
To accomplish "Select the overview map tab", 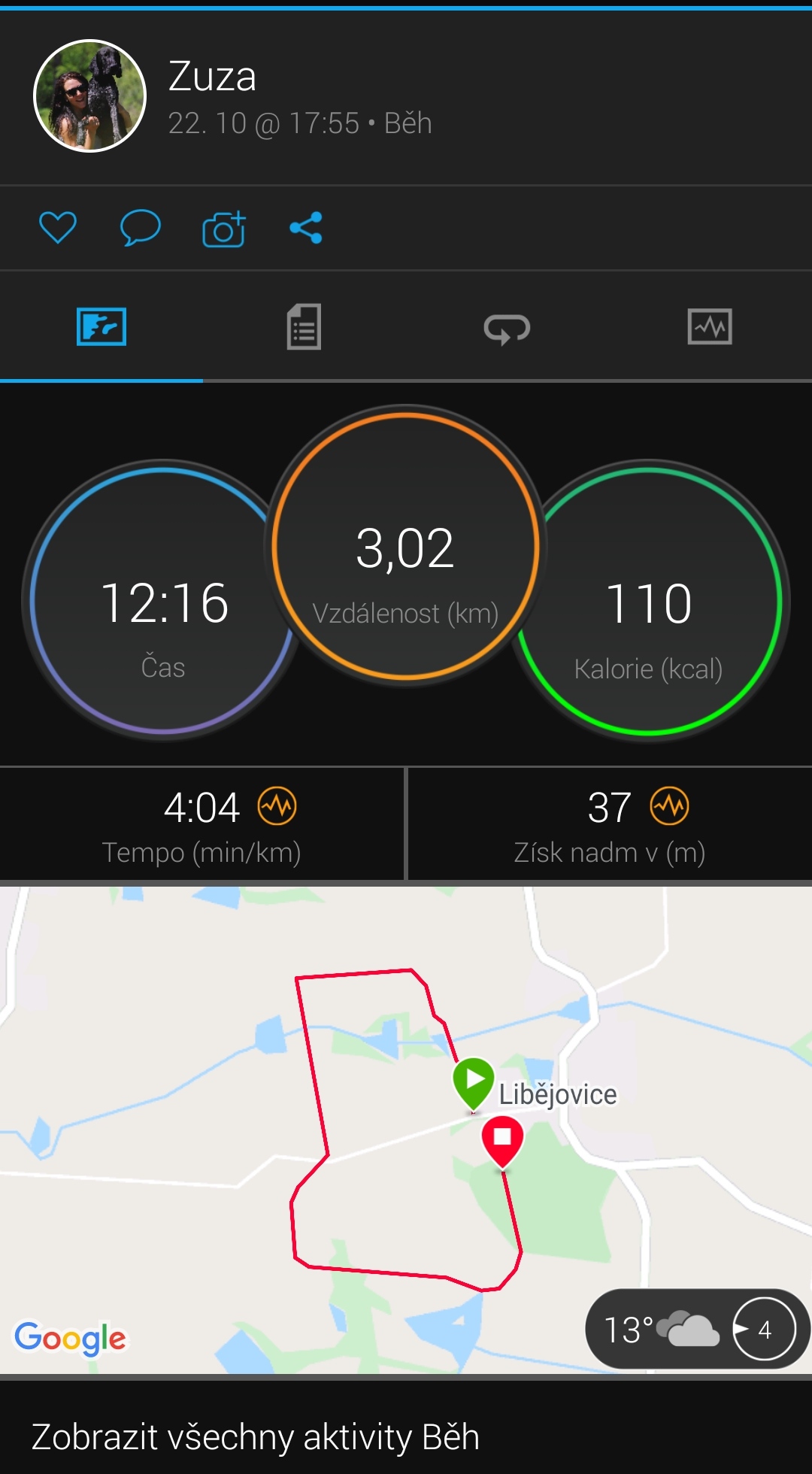I will pos(101,326).
